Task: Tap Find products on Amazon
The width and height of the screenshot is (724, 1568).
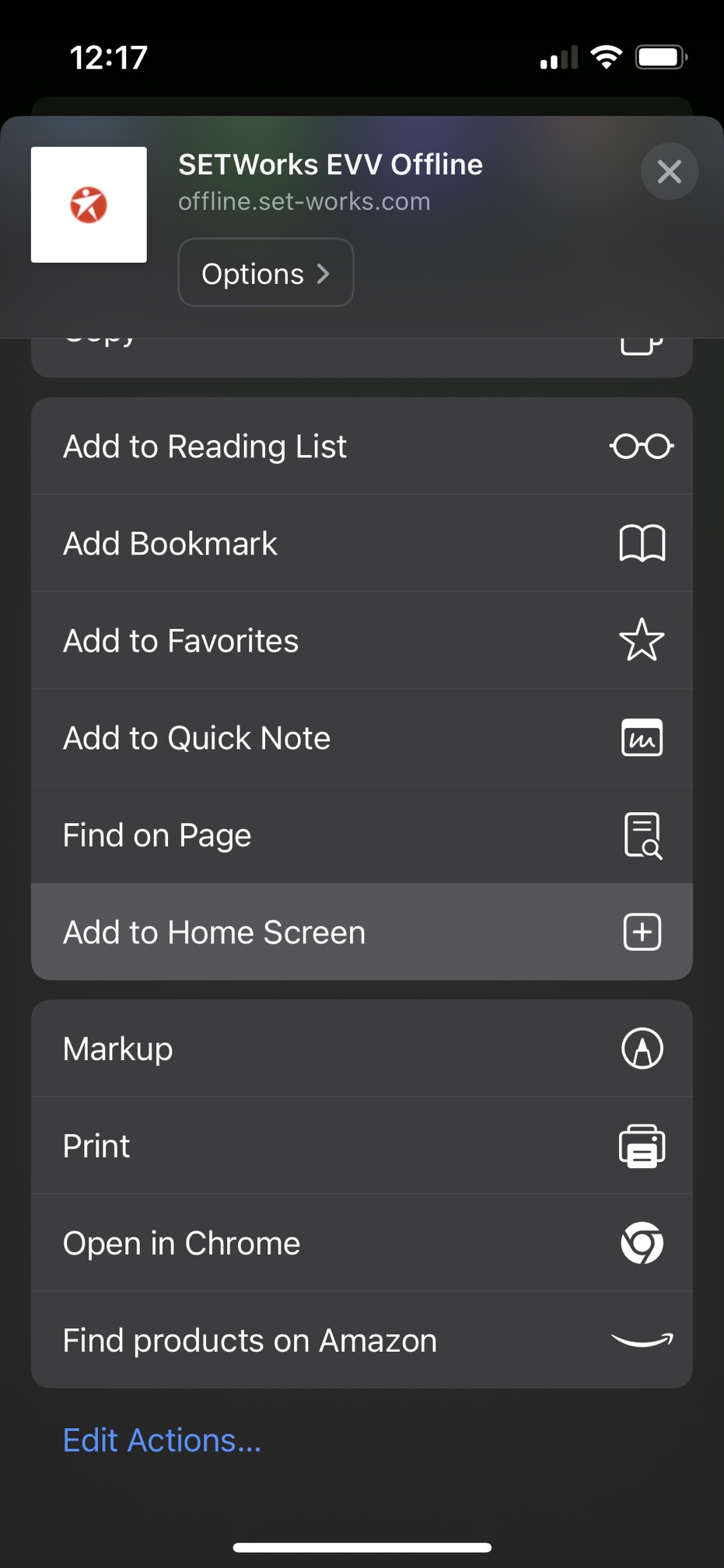Action: pyautogui.click(x=362, y=1340)
